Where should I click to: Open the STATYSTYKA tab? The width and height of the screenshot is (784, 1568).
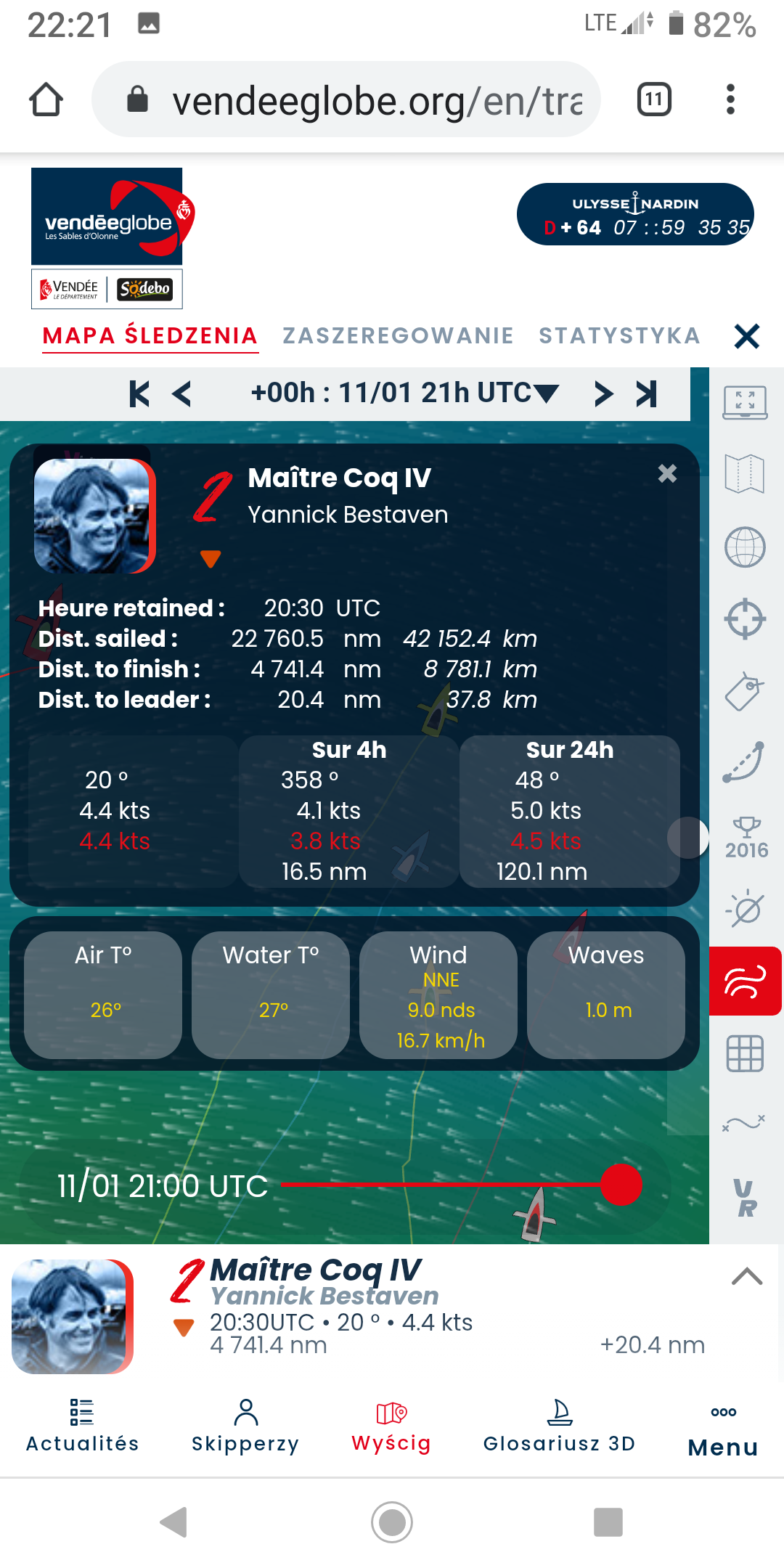point(619,335)
